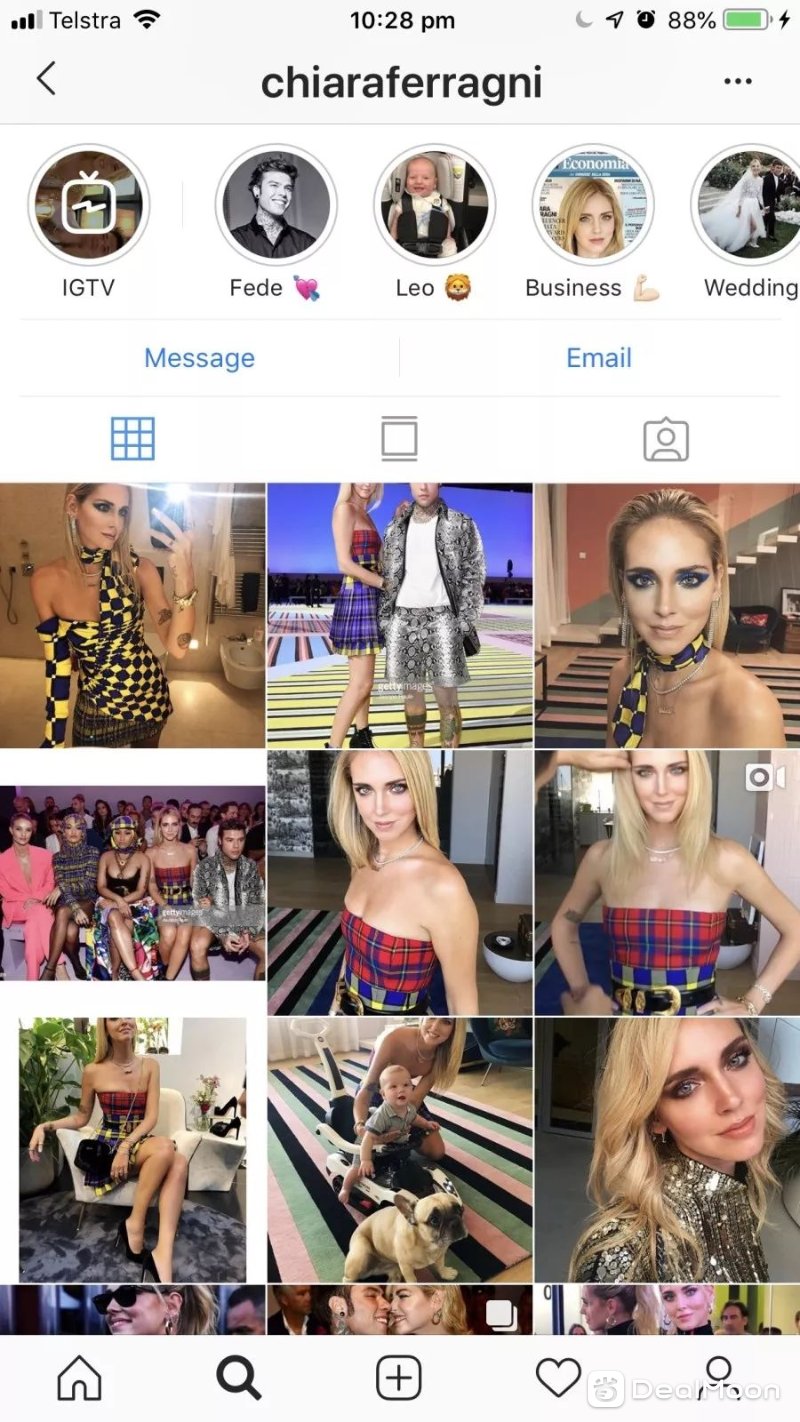The width and height of the screenshot is (800, 1422).
Task: Create a new post with plus button
Action: pyautogui.click(x=398, y=1379)
